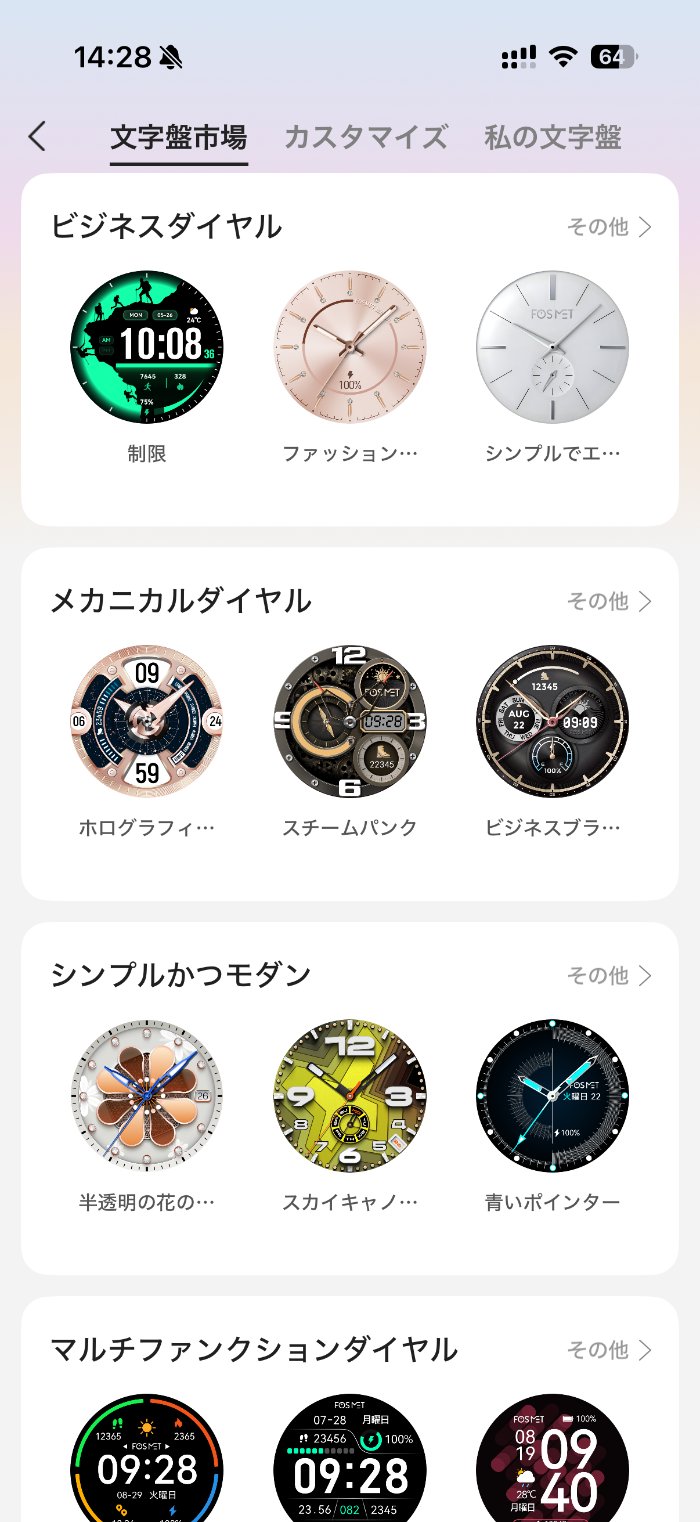Select the yellow スカイキャノ… watch face
The image size is (700, 1522).
350,1095
